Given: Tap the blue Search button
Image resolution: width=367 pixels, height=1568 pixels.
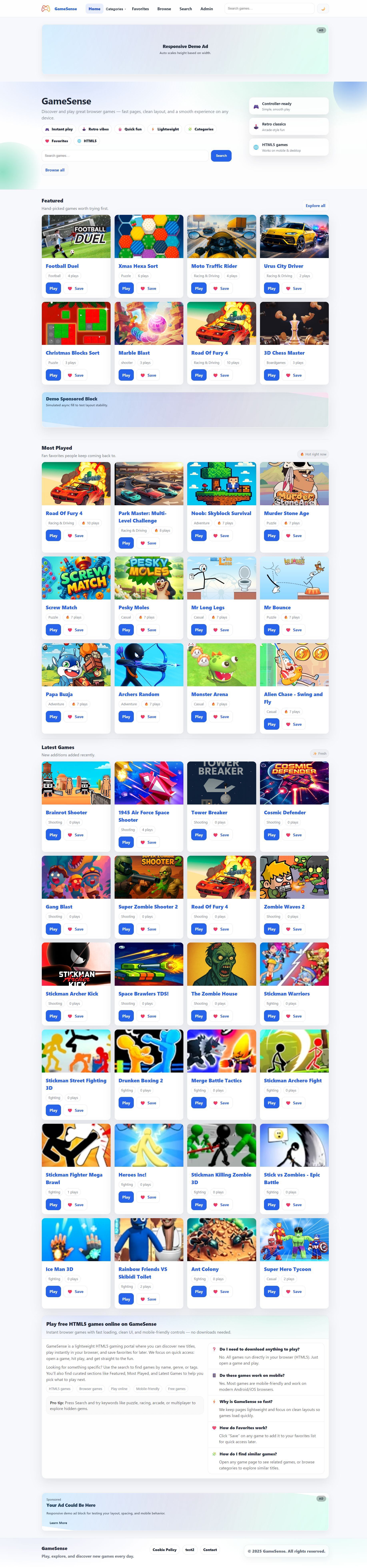Looking at the screenshot, I should pos(221,155).
